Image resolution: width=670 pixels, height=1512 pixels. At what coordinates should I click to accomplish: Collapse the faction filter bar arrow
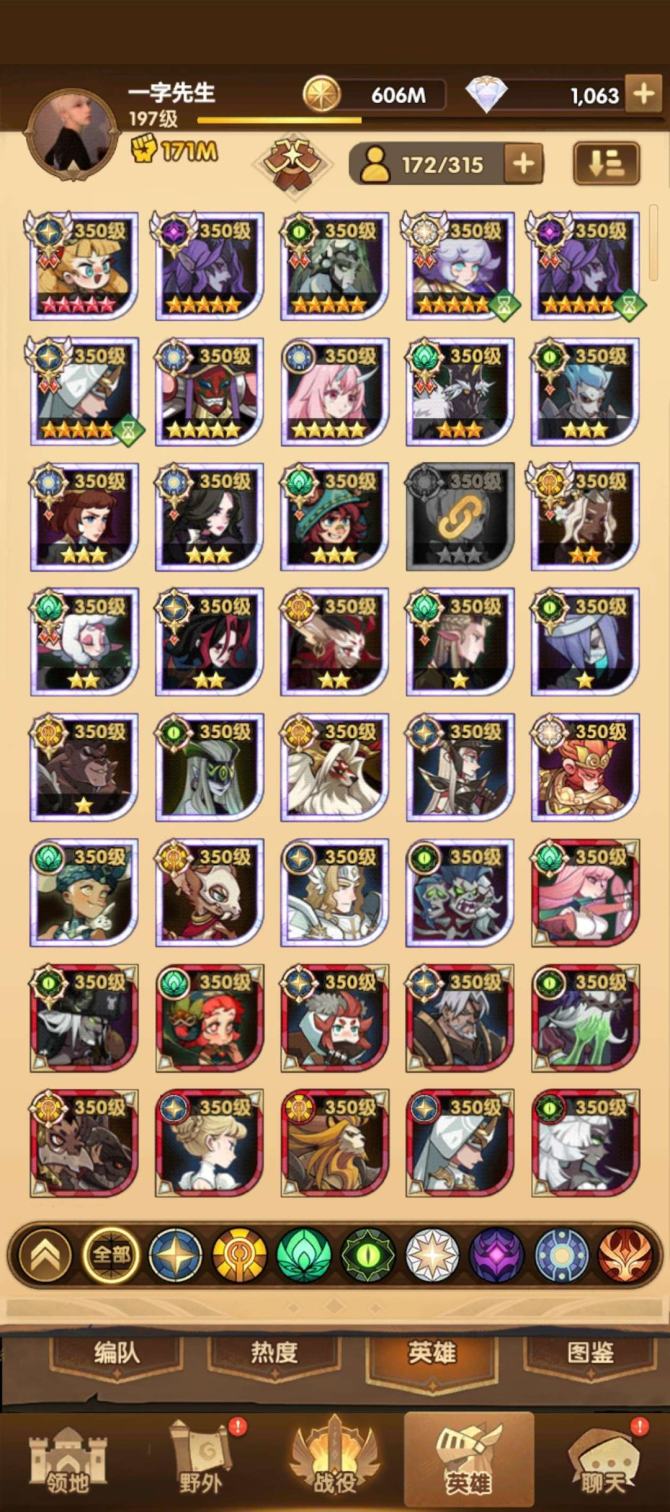[x=45, y=1255]
